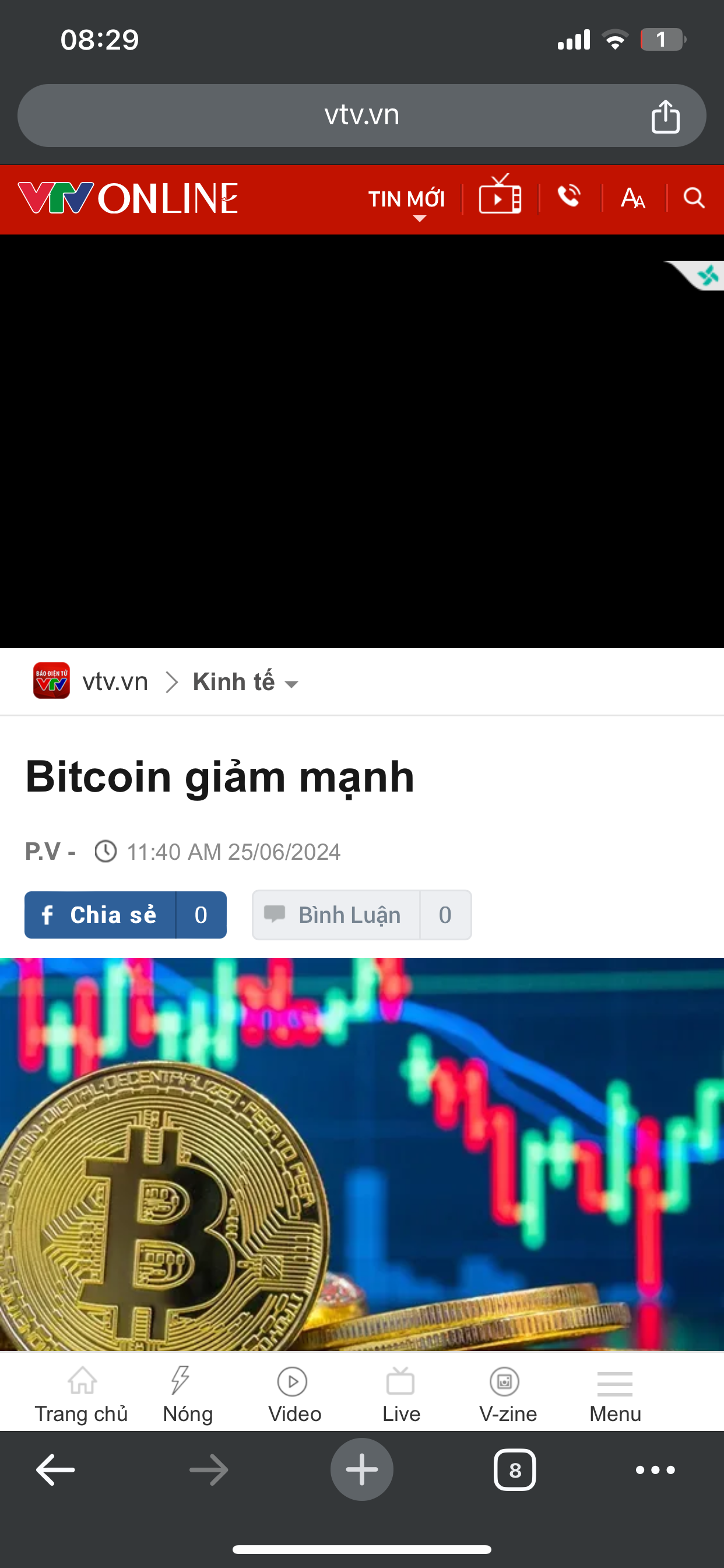The width and height of the screenshot is (724, 1568).
Task: Share the page from the address bar
Action: pyautogui.click(x=665, y=116)
